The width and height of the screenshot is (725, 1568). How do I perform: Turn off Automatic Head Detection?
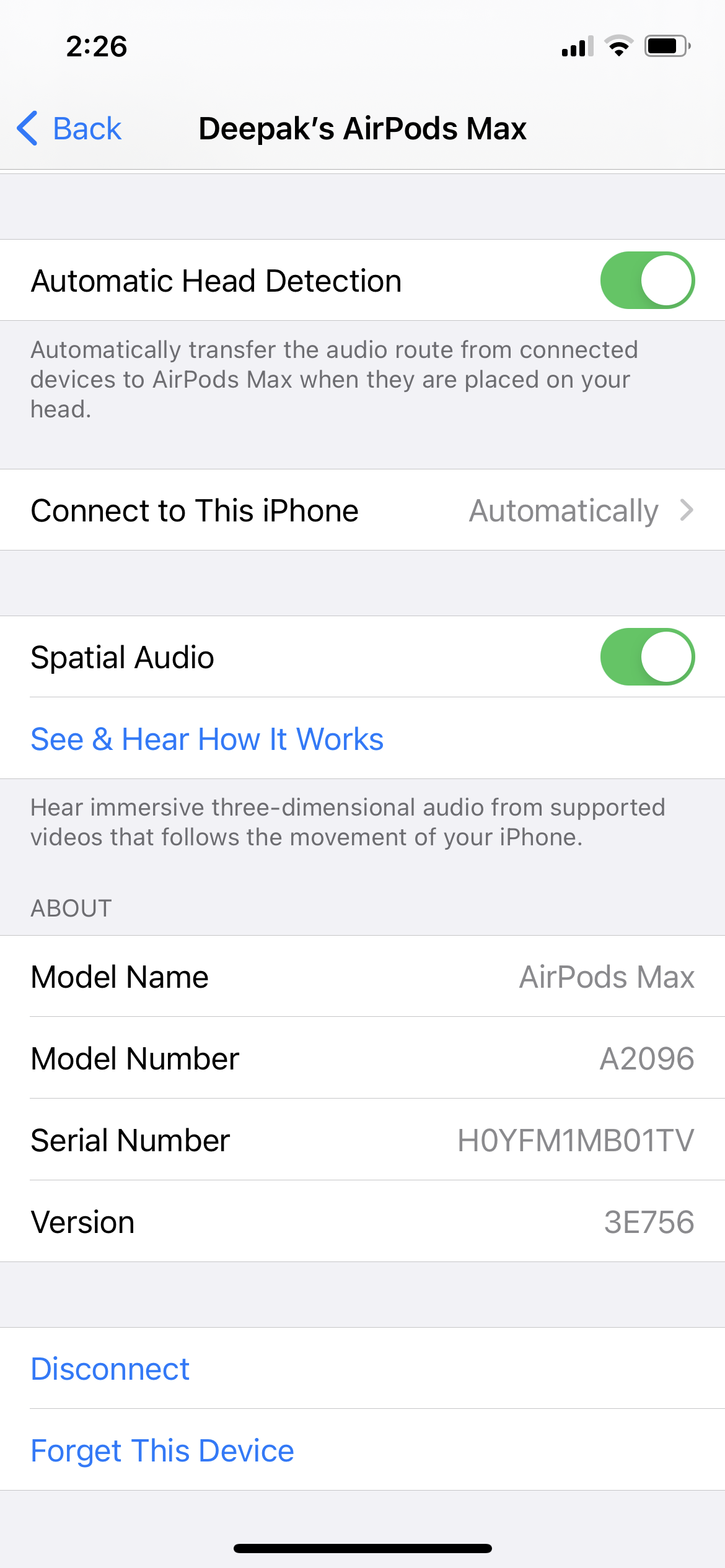coord(647,280)
